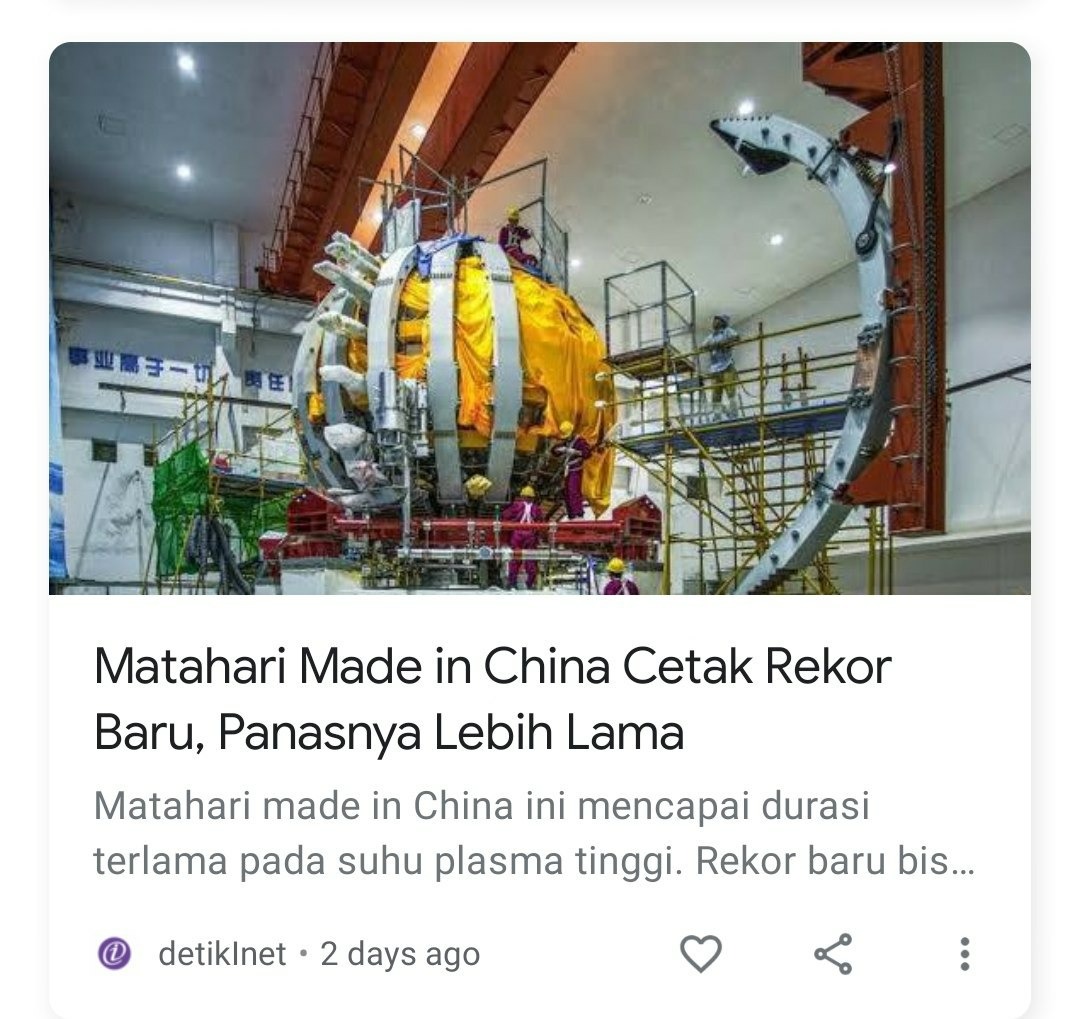The height and width of the screenshot is (1019, 1080).
Task: Like the detikInet article with the heart icon
Action: pos(700,954)
